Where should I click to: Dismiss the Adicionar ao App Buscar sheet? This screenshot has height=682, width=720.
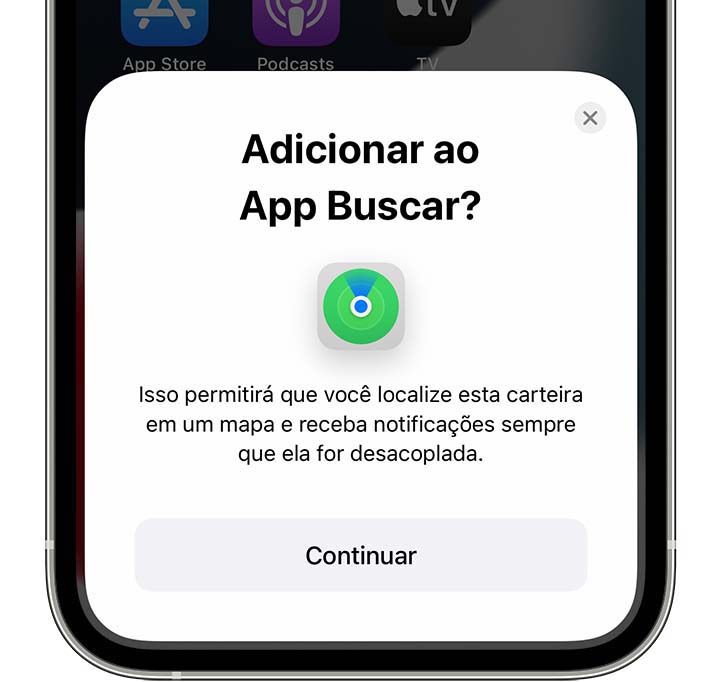click(x=590, y=118)
